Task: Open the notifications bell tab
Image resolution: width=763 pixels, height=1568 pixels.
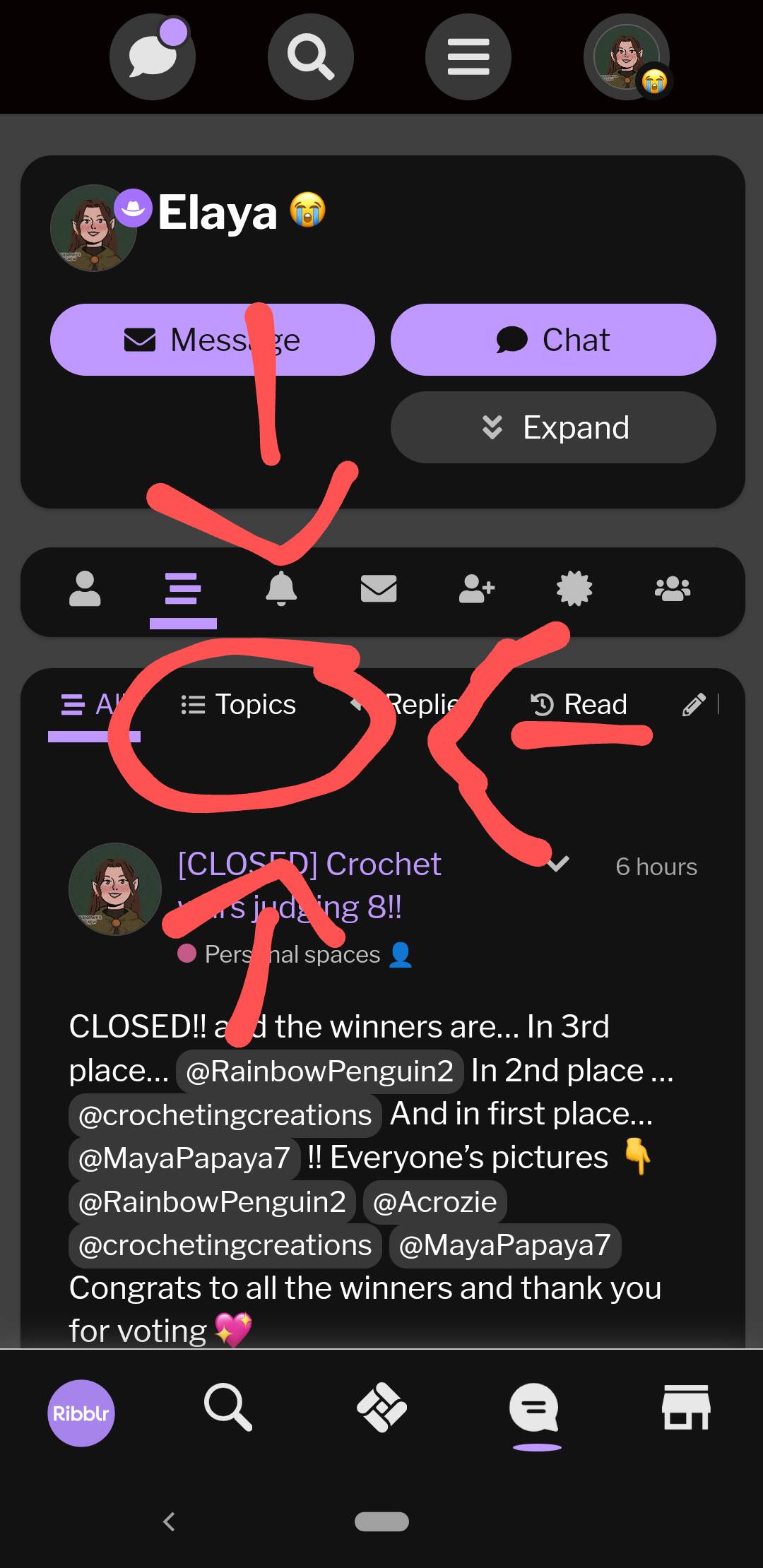Action: click(281, 588)
